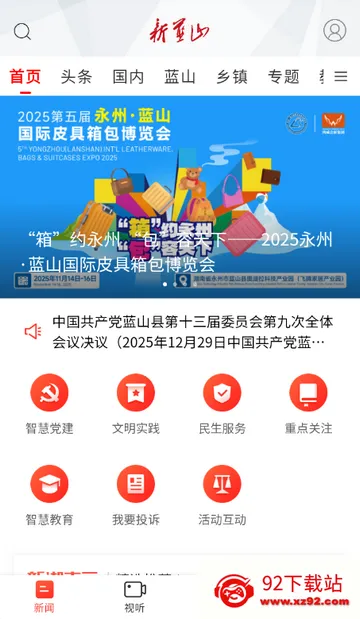Go to the 乡镇 tab
The width and height of the screenshot is (360, 619).
tap(232, 77)
